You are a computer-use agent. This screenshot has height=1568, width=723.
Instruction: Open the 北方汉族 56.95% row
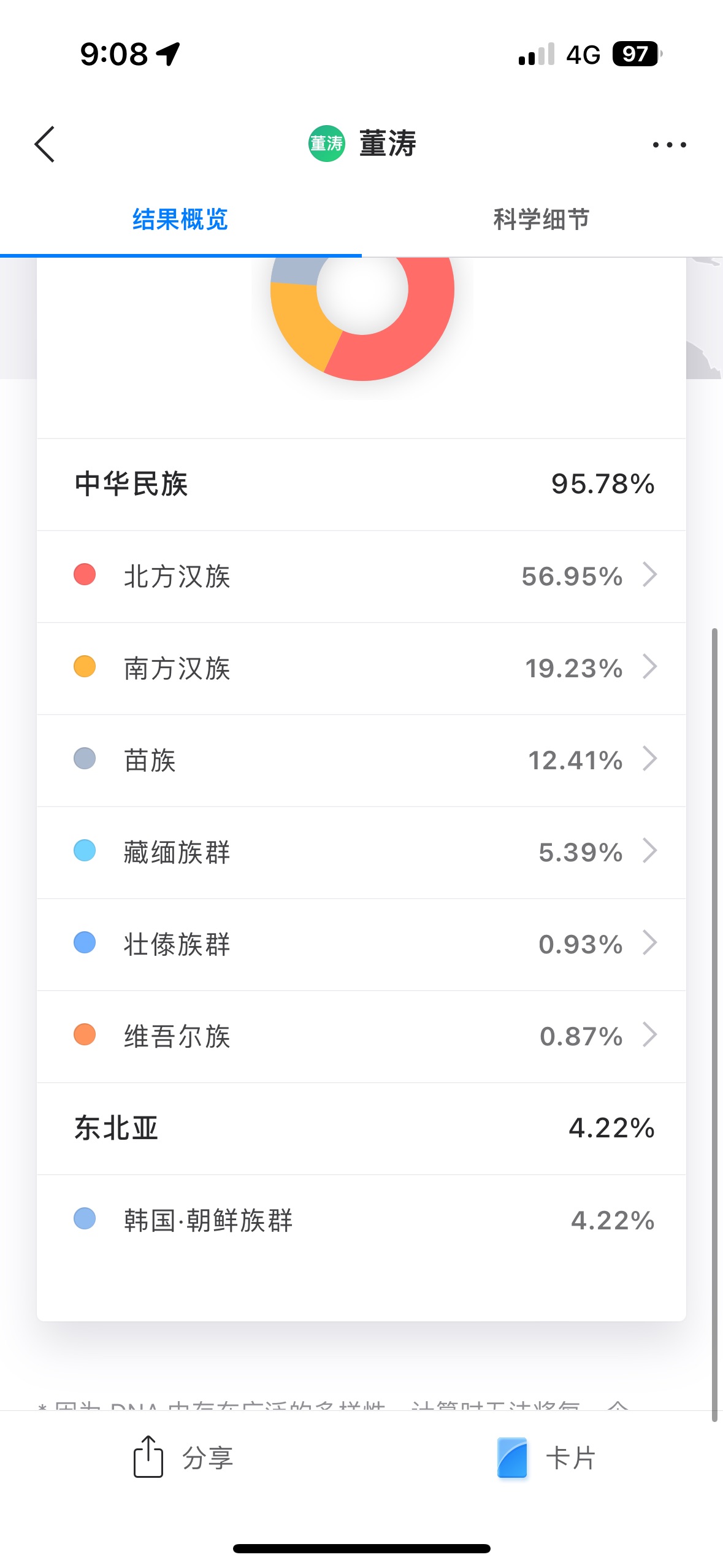coord(361,576)
